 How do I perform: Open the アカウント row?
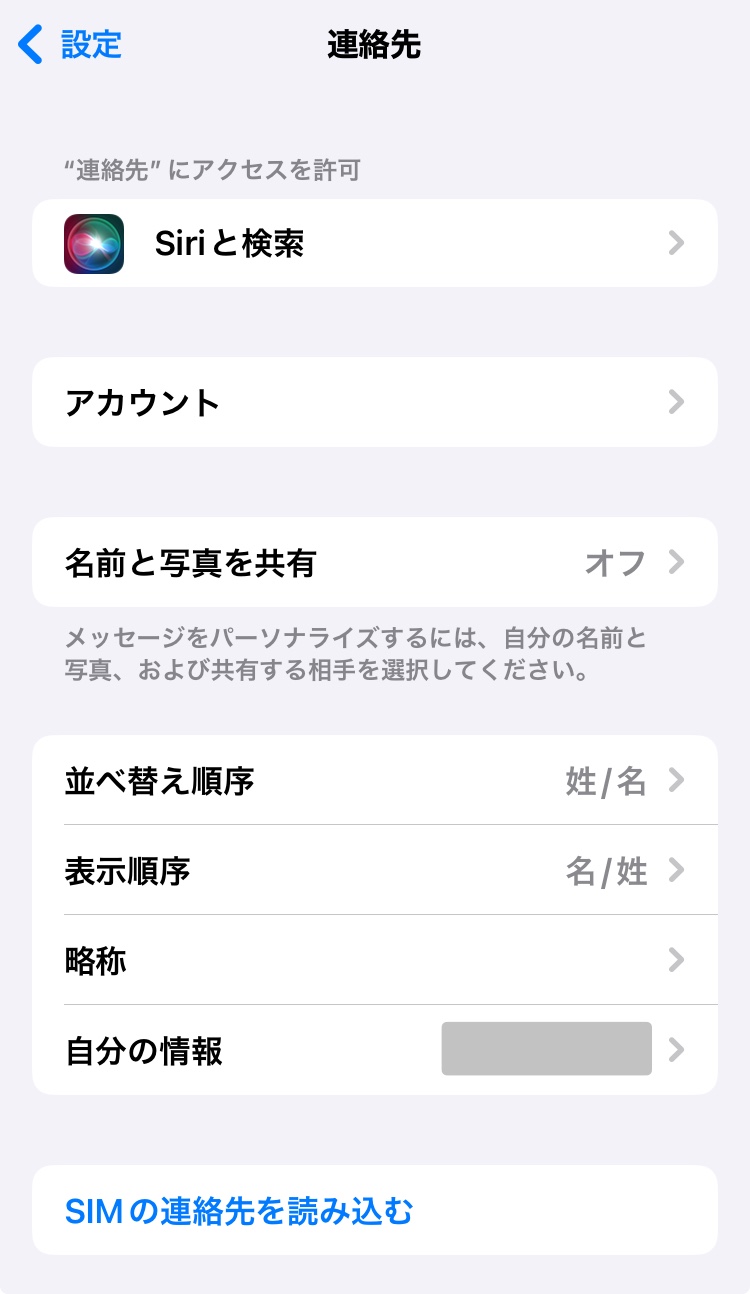pyautogui.click(x=374, y=402)
